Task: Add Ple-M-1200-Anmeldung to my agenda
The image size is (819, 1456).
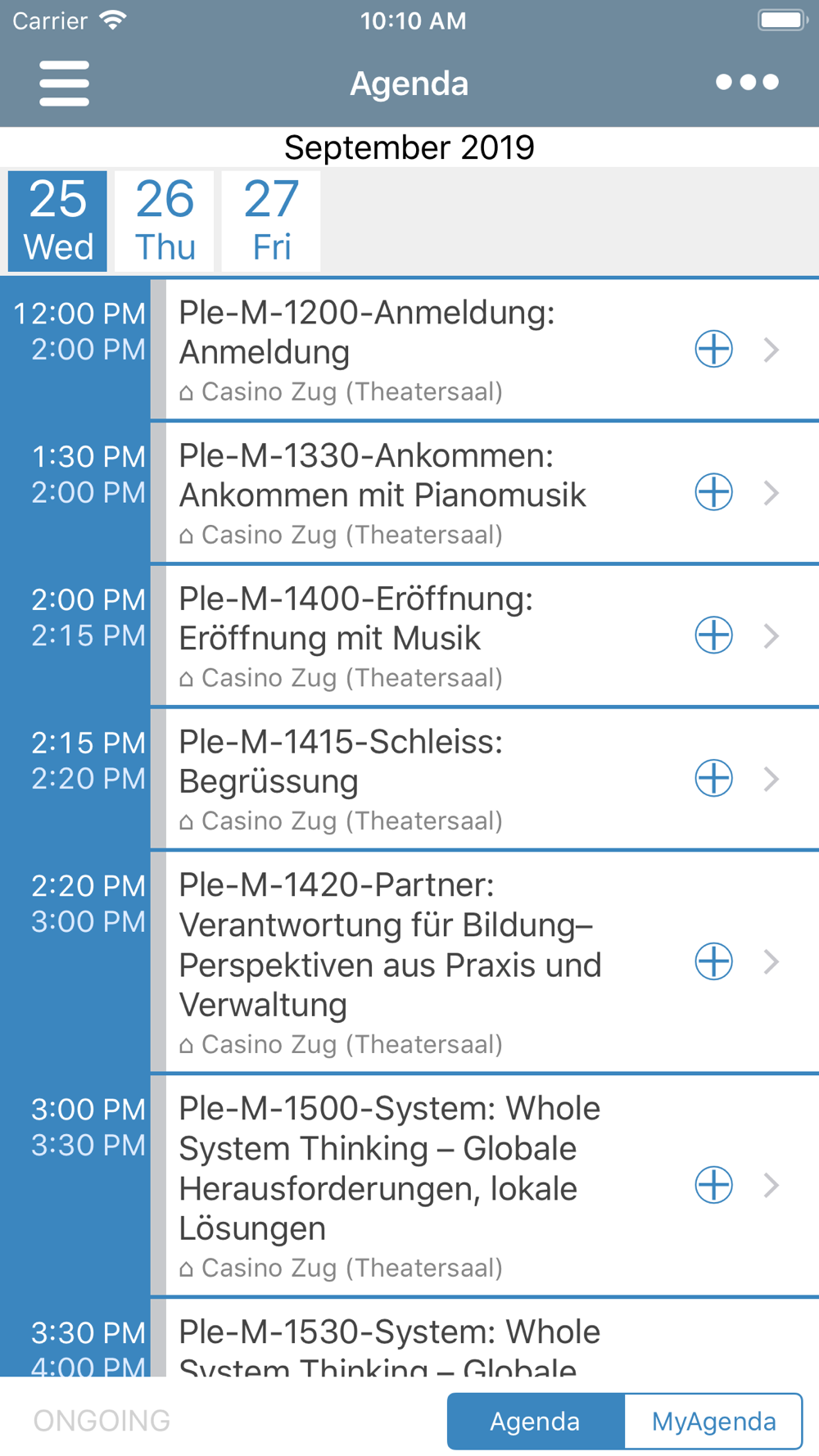Action: pyautogui.click(x=713, y=350)
